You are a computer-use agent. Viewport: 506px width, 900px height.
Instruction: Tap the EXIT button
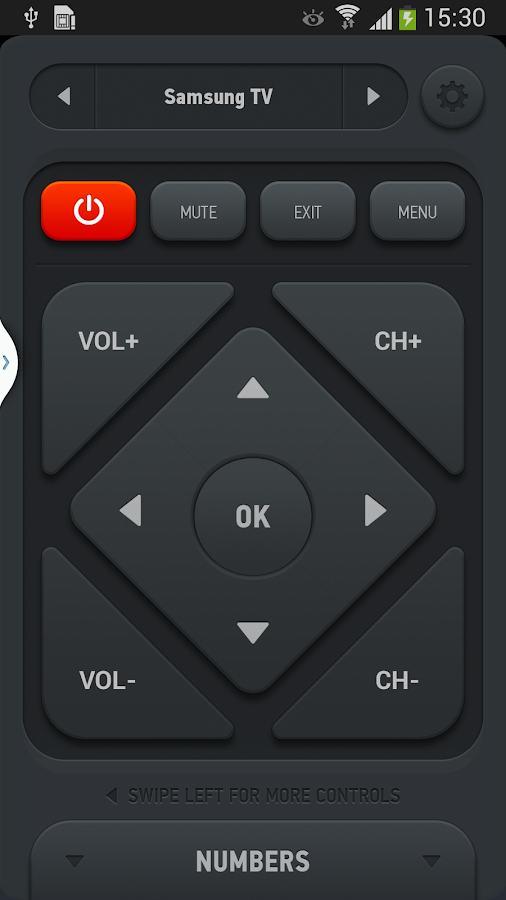coord(308,211)
